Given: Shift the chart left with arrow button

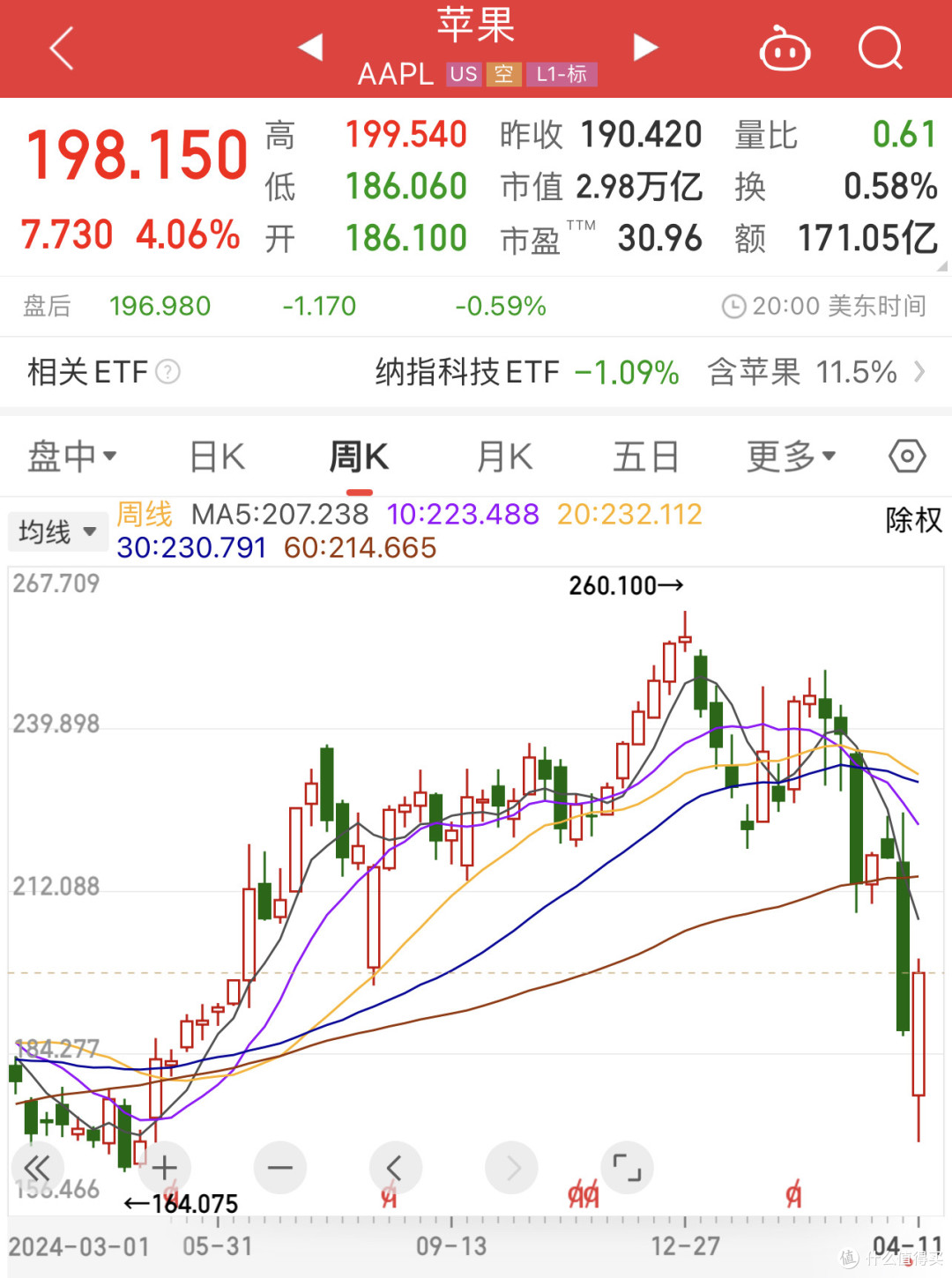Looking at the screenshot, I should pos(396,1169).
